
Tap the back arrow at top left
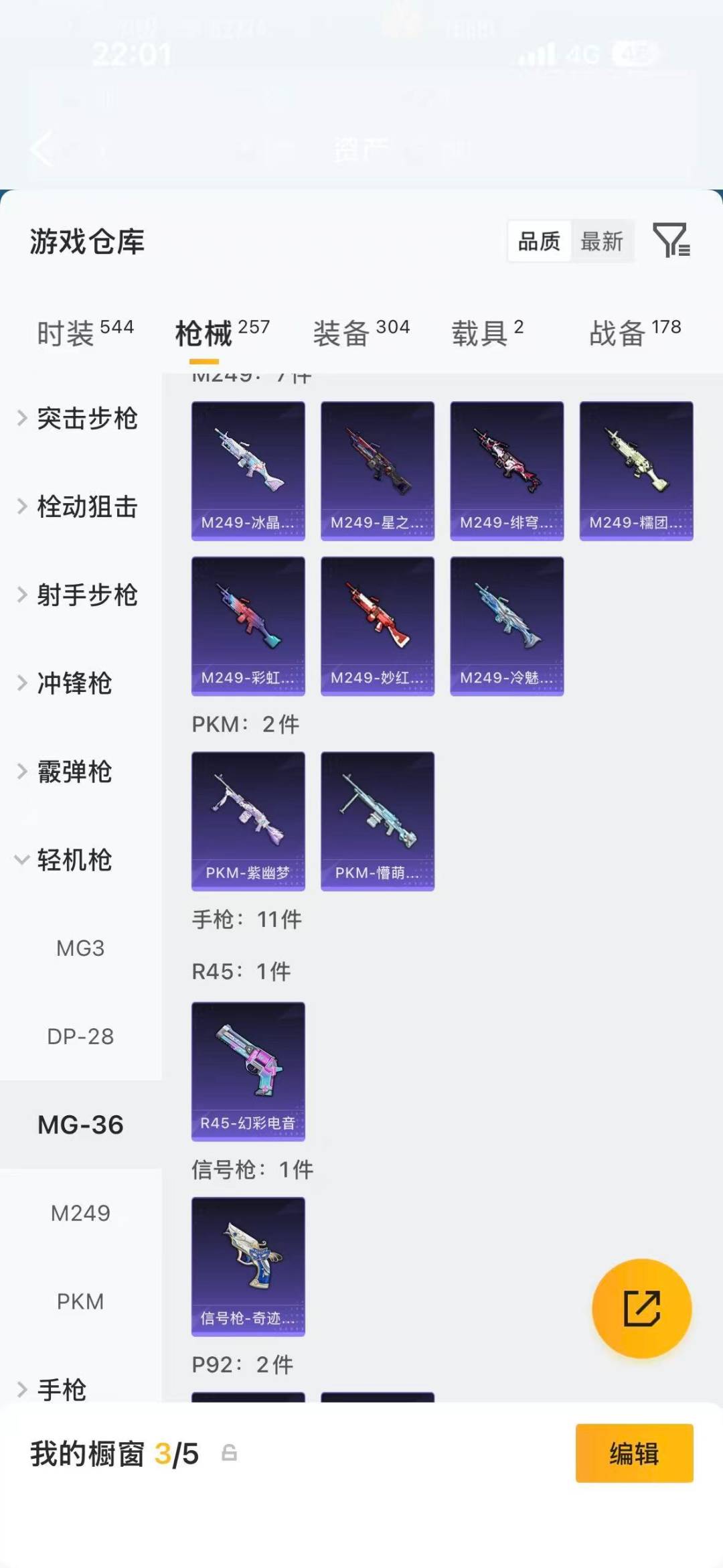(x=40, y=149)
